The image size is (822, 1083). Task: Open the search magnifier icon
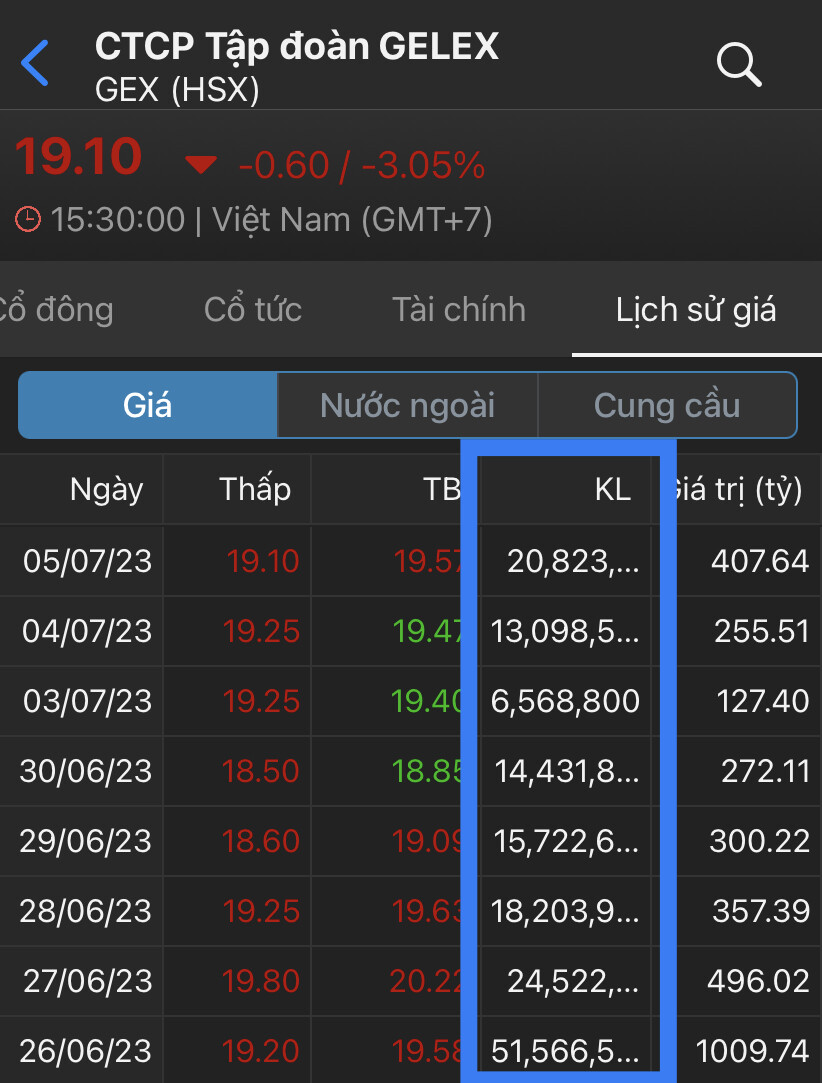click(739, 65)
